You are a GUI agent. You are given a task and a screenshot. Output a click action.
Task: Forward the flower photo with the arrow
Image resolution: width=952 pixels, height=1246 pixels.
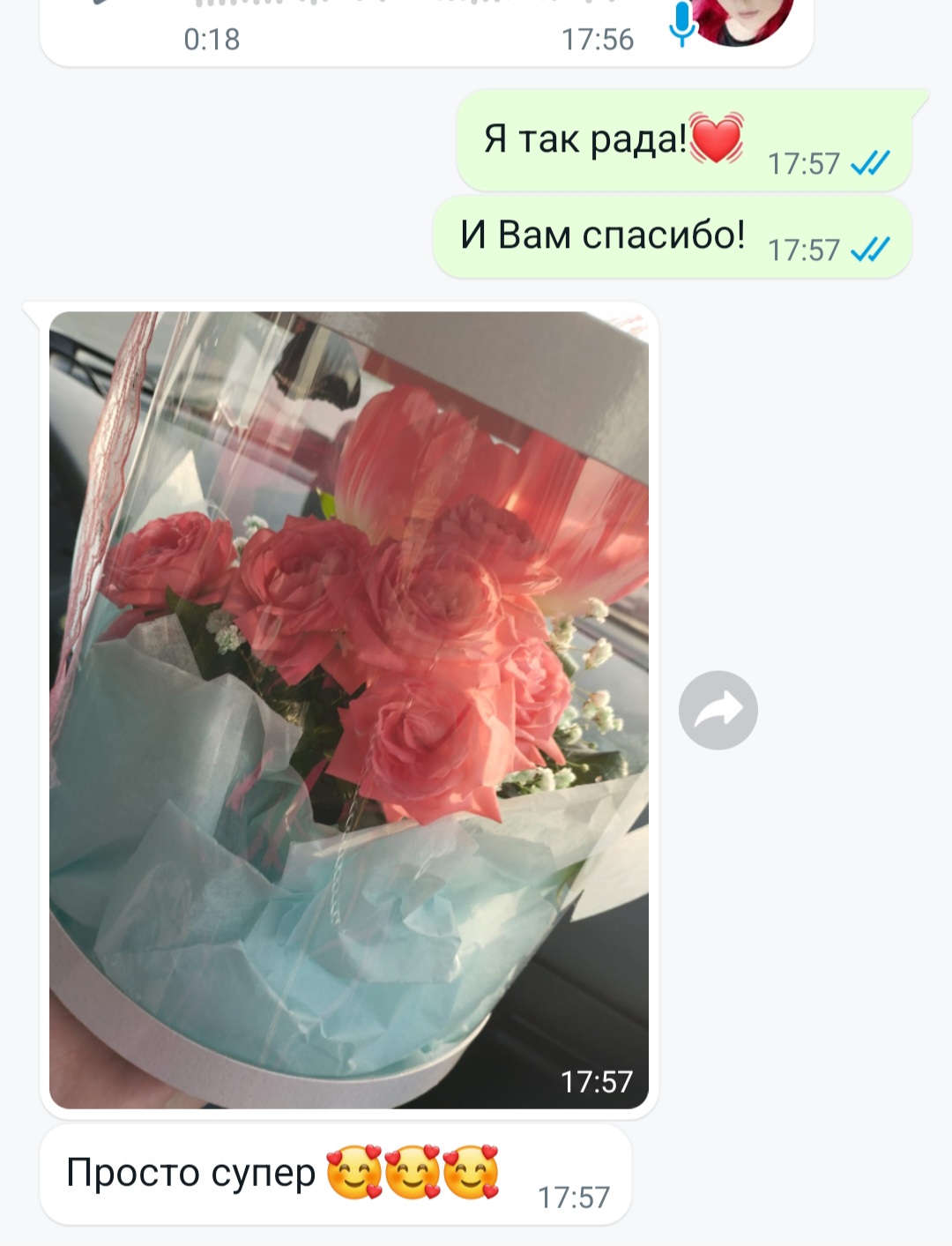tap(718, 711)
